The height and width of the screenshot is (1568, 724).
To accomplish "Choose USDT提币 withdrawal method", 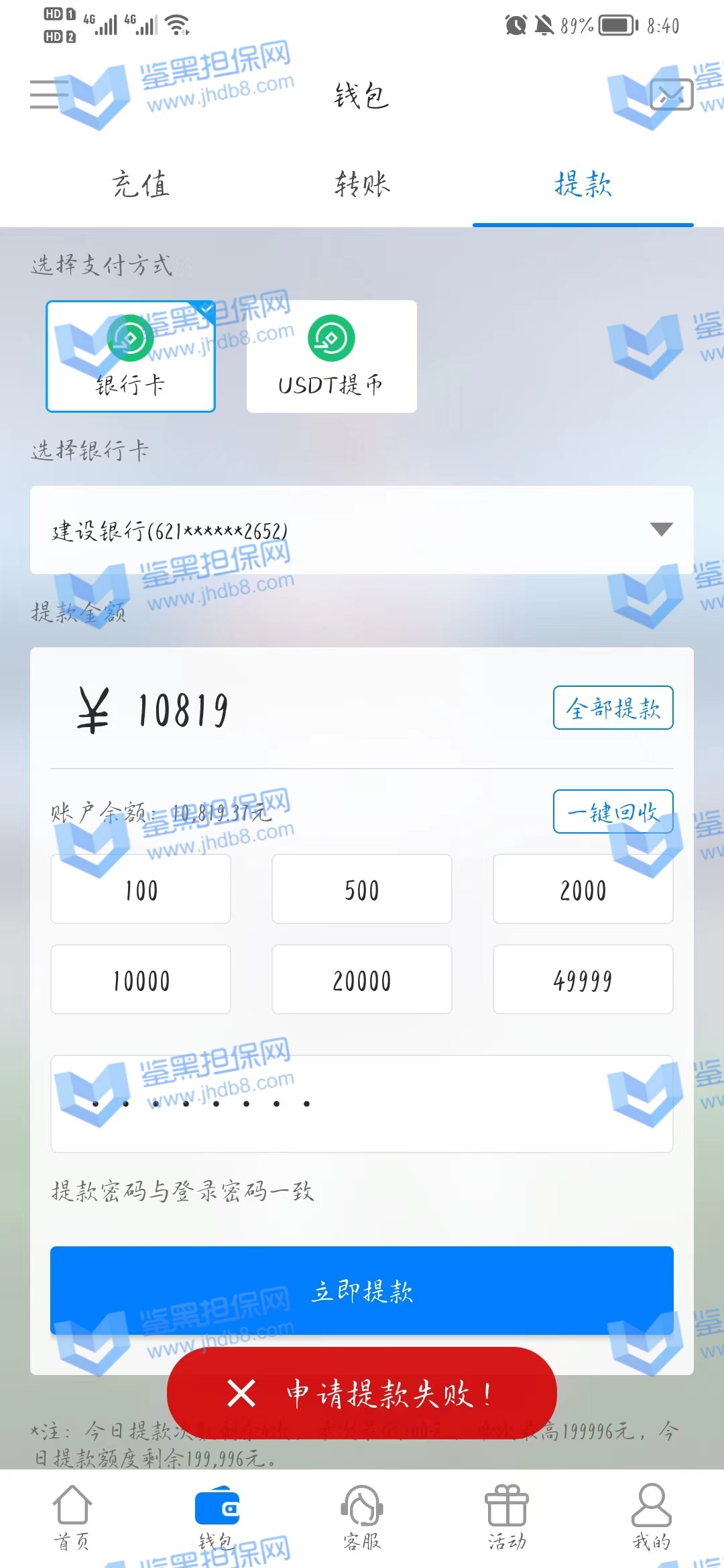I will click(x=331, y=356).
